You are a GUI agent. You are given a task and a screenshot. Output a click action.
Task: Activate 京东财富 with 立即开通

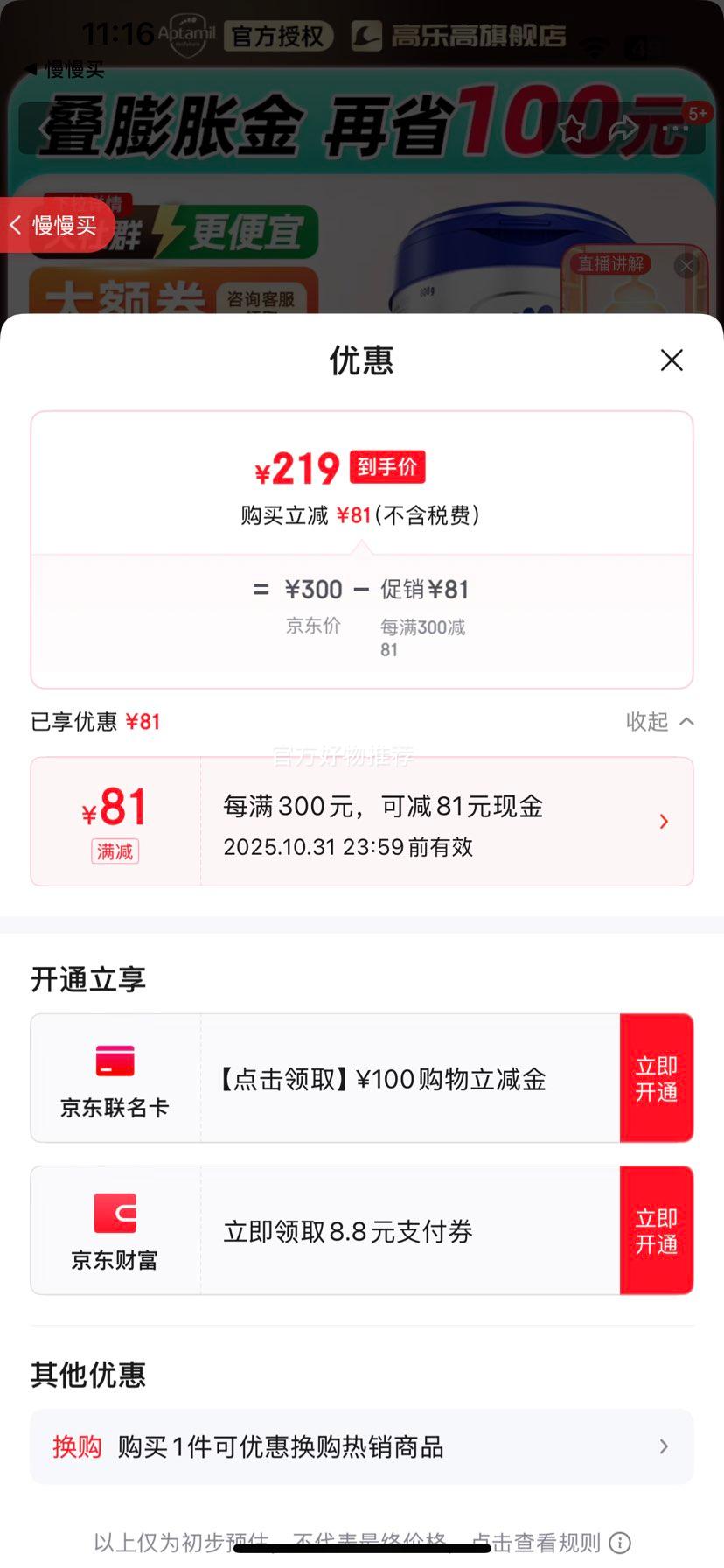pyautogui.click(x=657, y=1230)
